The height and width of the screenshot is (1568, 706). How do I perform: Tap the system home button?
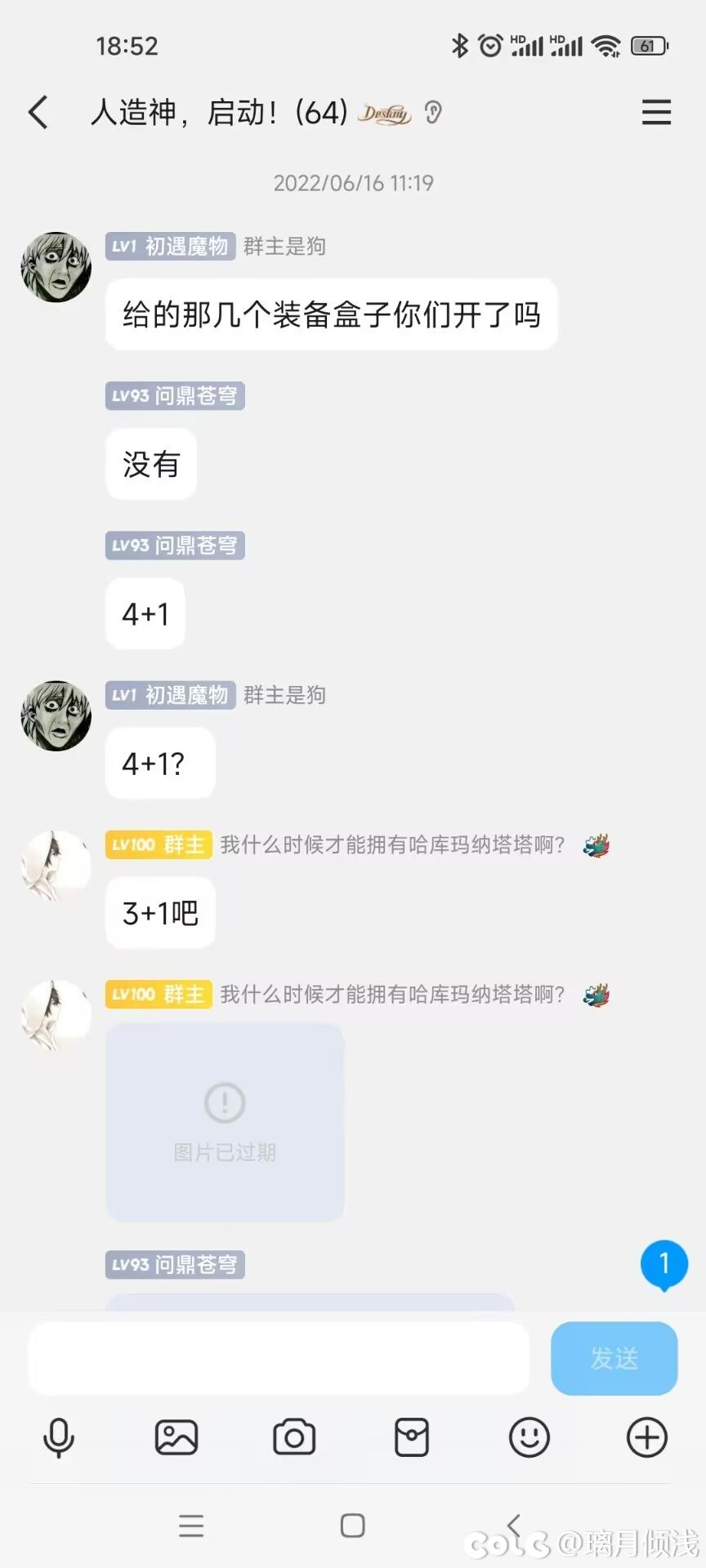click(353, 1526)
